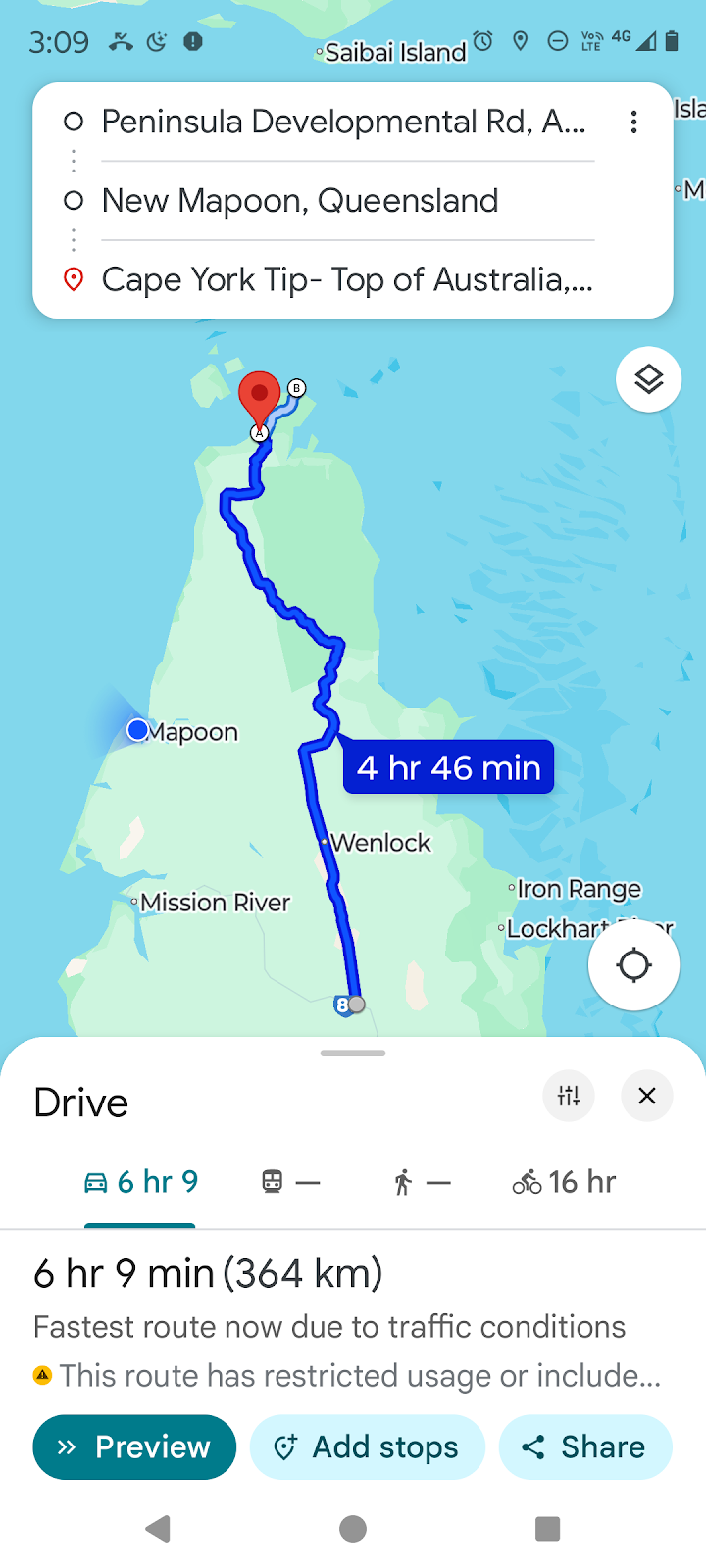Screen dimensions: 706x1568
Task: Edit the Peninsula Developmental Rd starting point
Action: click(x=343, y=122)
